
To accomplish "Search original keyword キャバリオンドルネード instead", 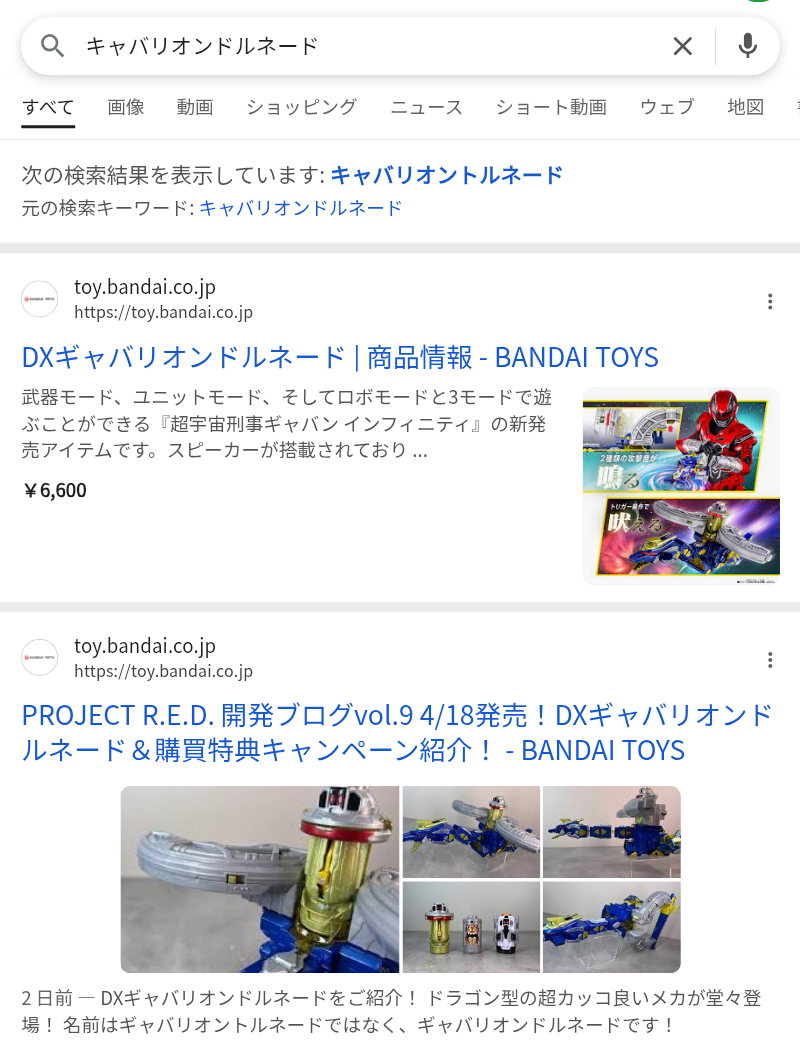I will click(x=301, y=208).
